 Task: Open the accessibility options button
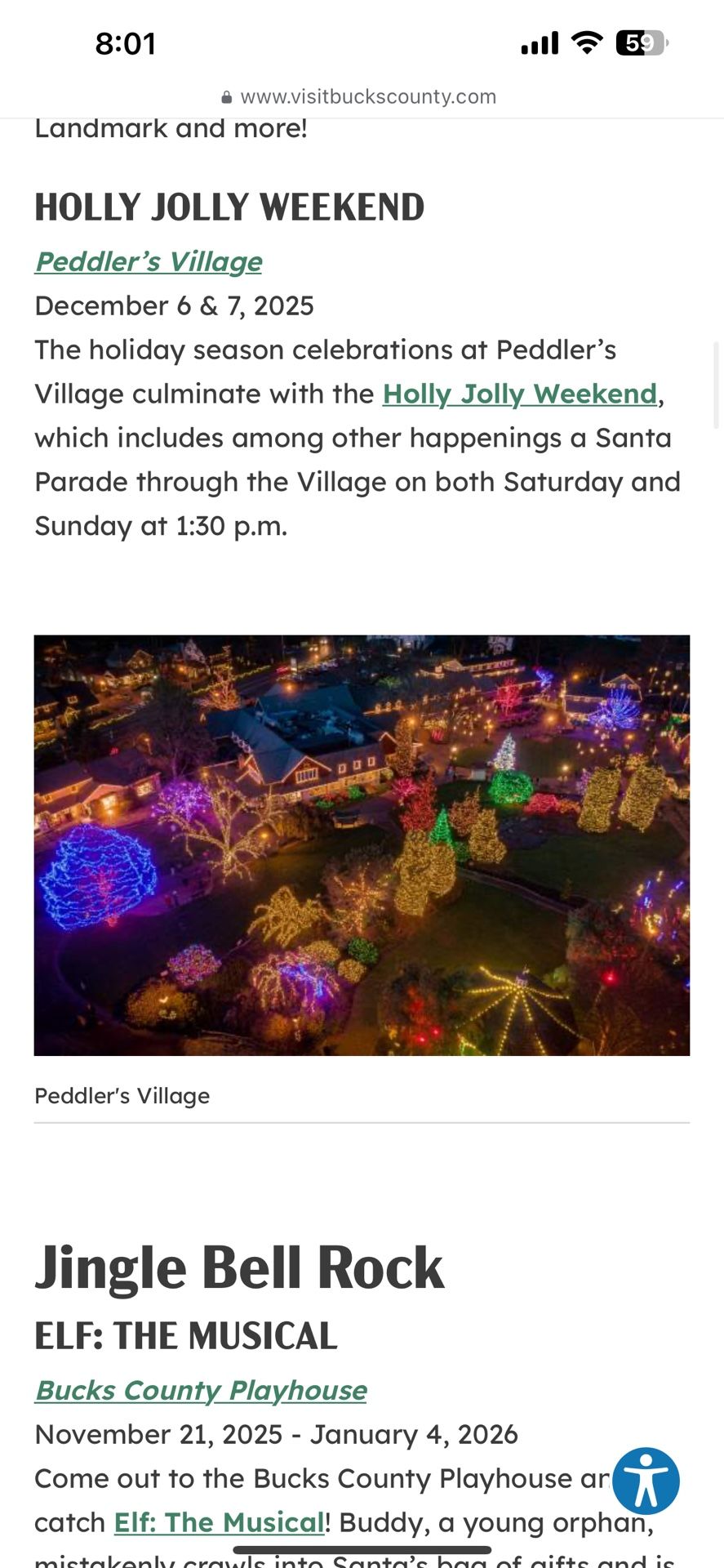(646, 1481)
